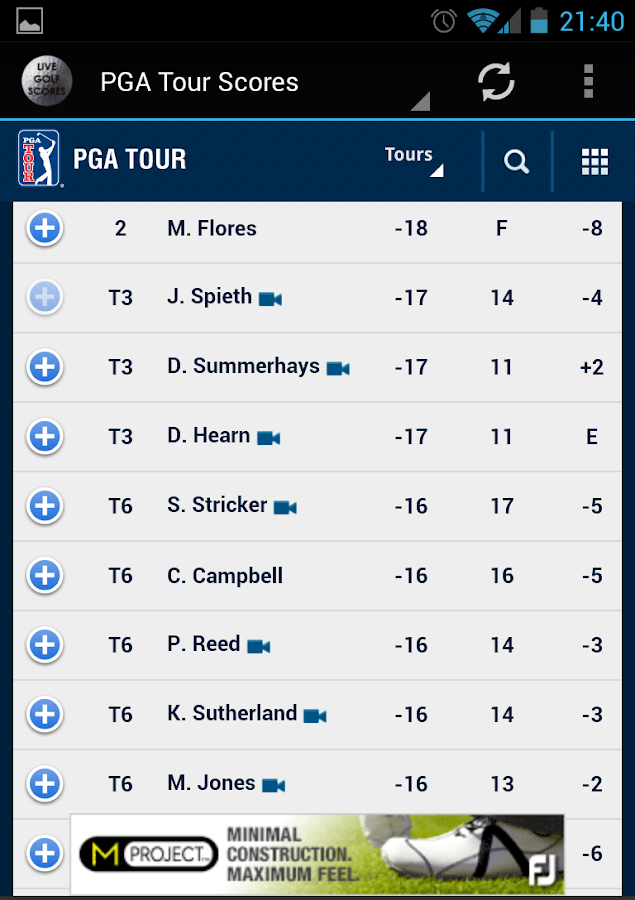Viewport: 635px width, 900px height.
Task: Add K. Sutherland using plus button
Action: [x=45, y=714]
